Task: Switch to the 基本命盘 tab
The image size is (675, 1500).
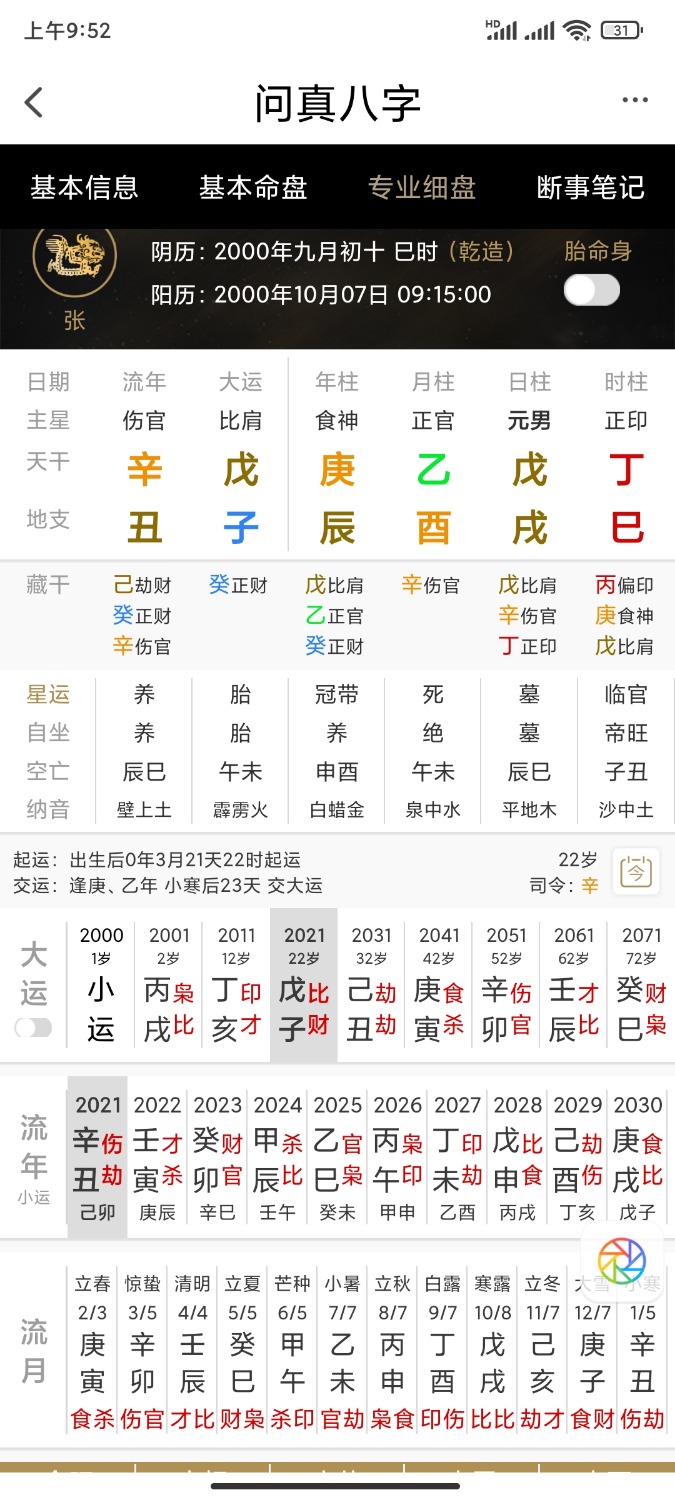Action: pos(253,187)
